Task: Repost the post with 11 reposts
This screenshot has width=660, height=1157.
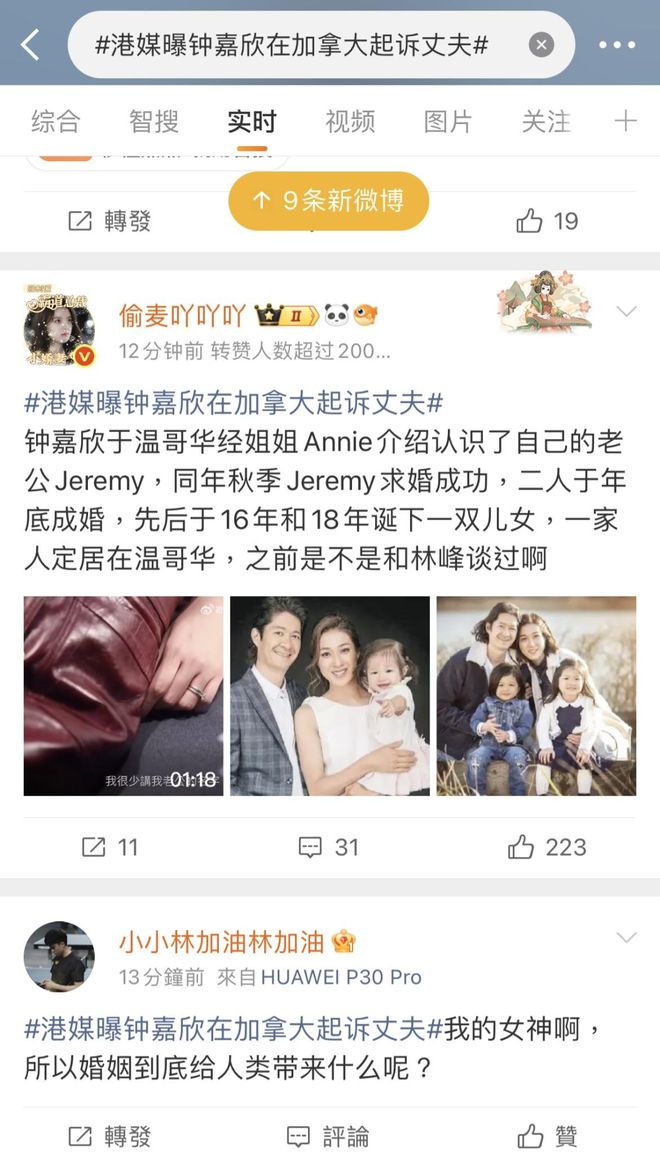Action: click(110, 847)
